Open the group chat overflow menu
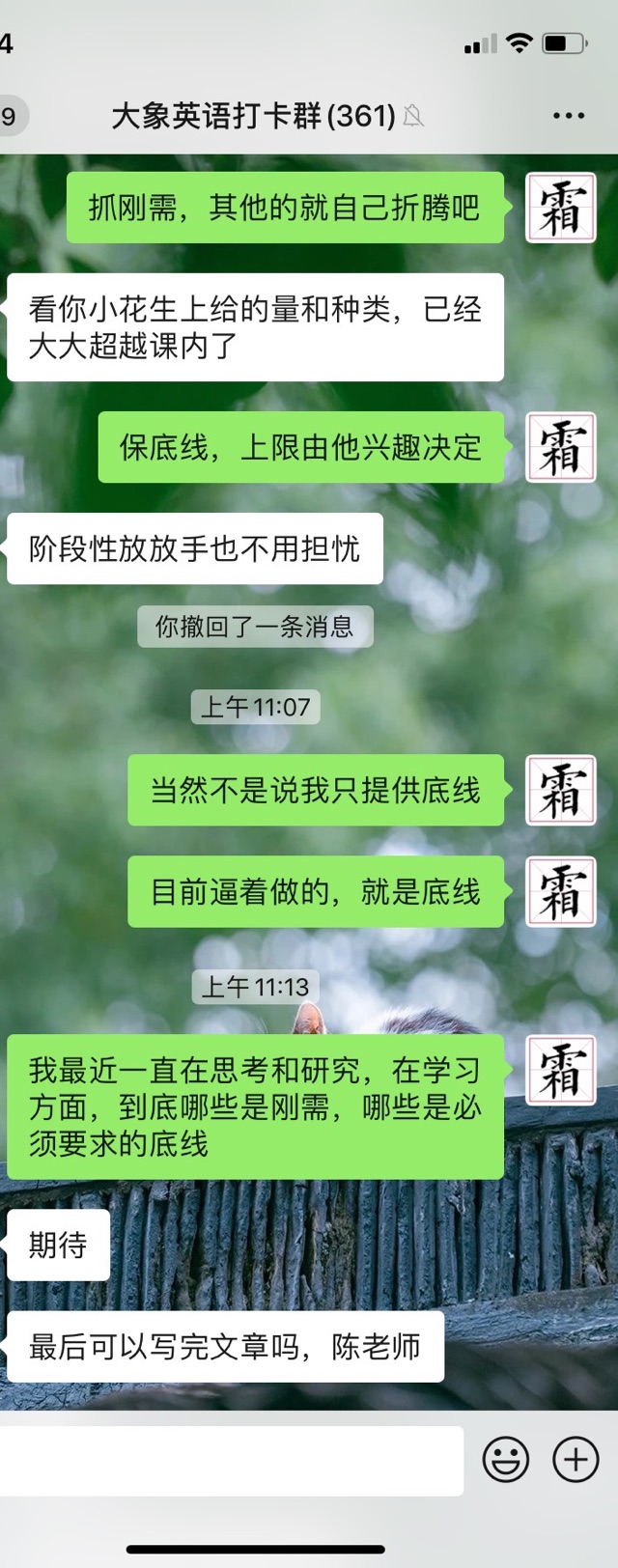The image size is (618, 1568). click(x=568, y=116)
